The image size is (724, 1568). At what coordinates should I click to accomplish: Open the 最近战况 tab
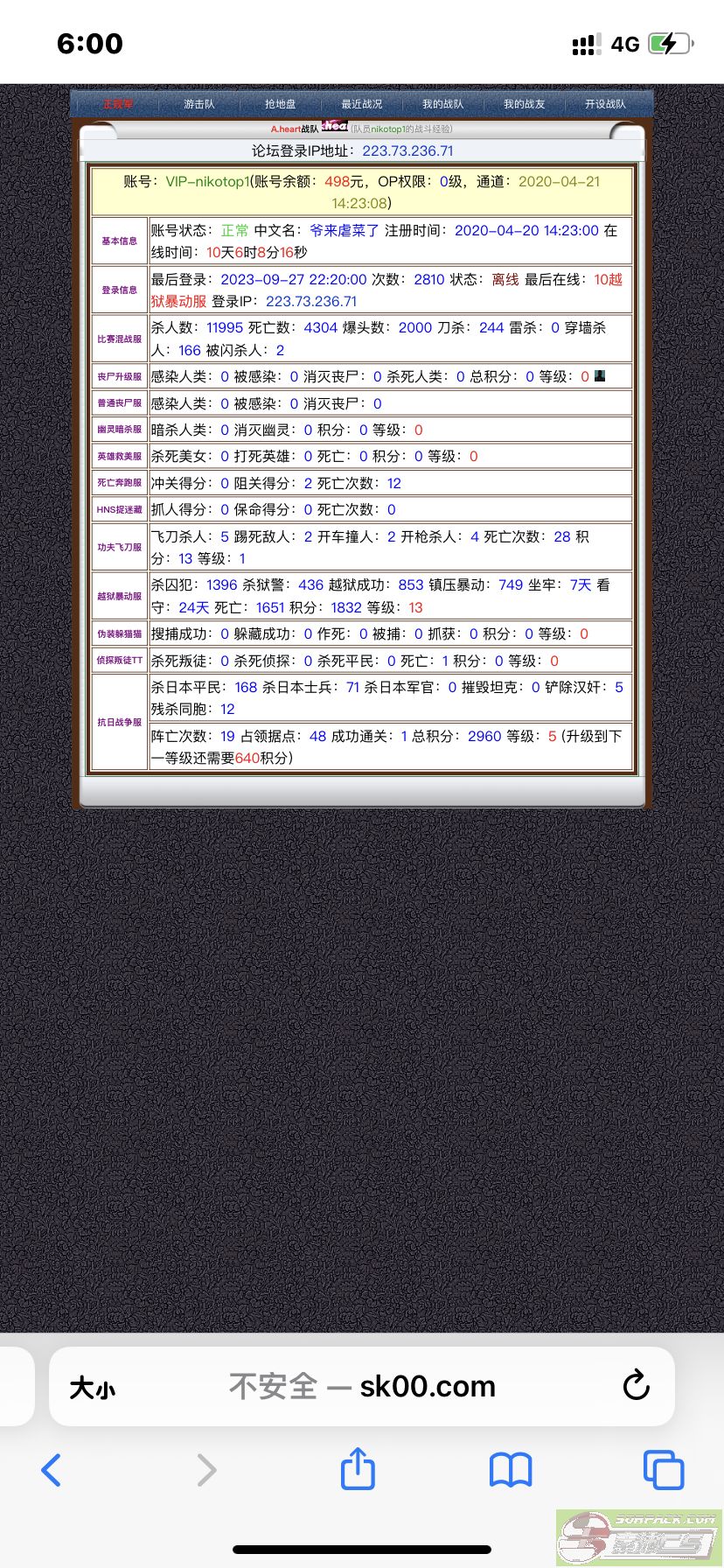[x=361, y=104]
